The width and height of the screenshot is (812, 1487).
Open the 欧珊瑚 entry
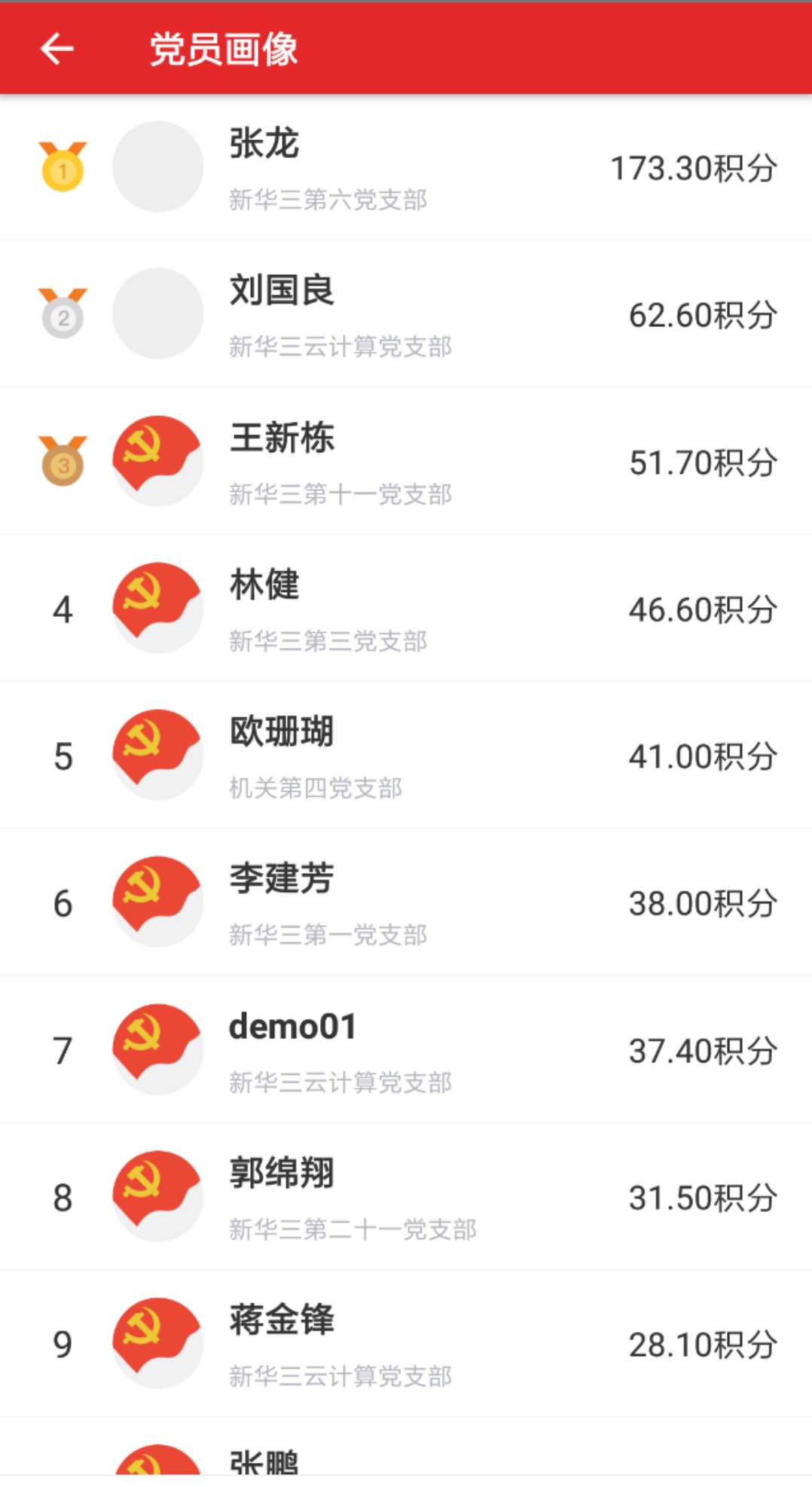tap(406, 756)
